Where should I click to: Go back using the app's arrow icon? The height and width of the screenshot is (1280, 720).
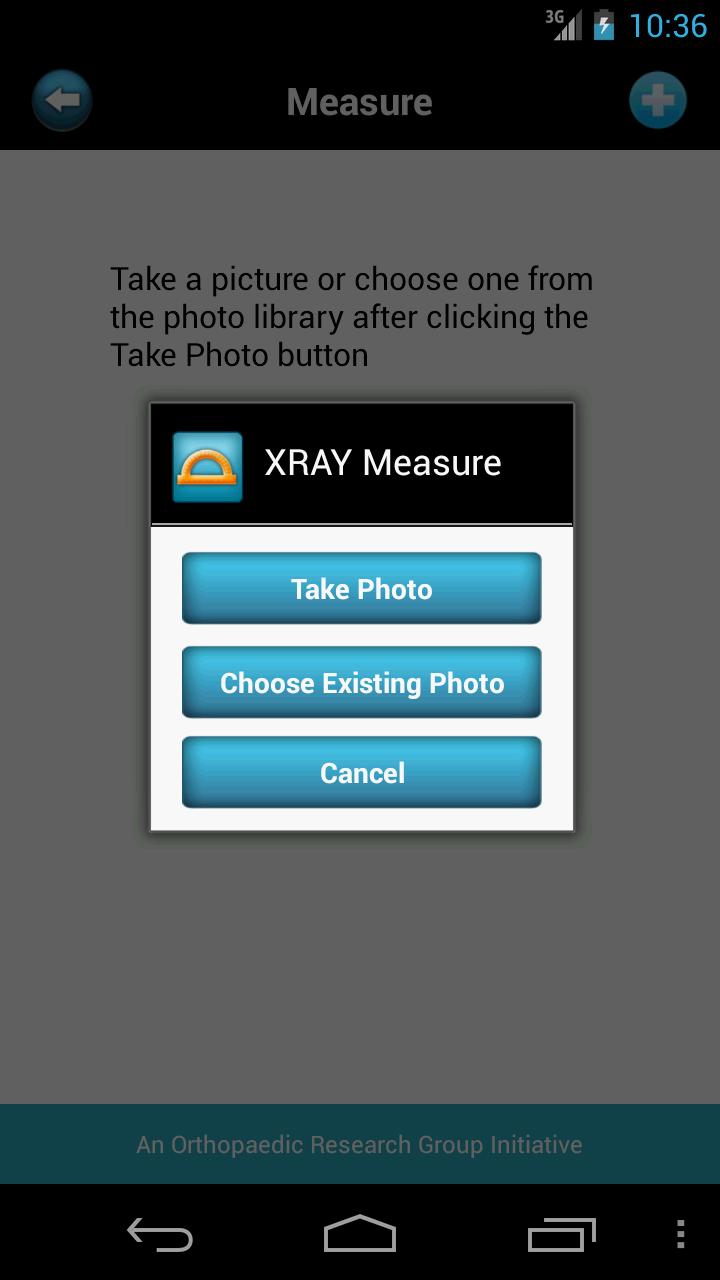pyautogui.click(x=62, y=100)
